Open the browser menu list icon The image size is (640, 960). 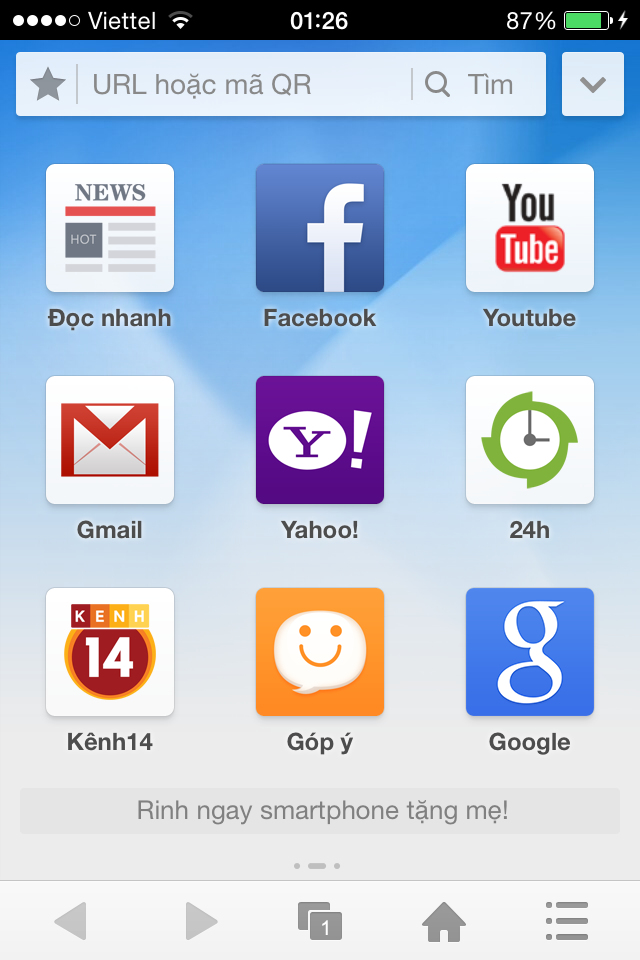(567, 921)
